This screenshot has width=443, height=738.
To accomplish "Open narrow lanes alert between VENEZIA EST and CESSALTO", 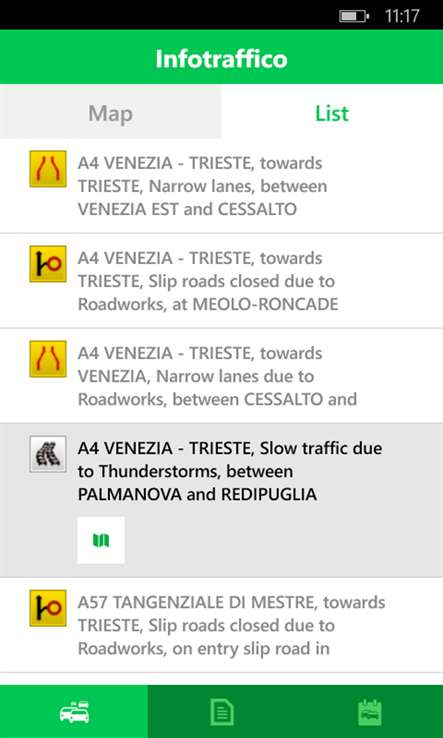I will tap(221, 186).
